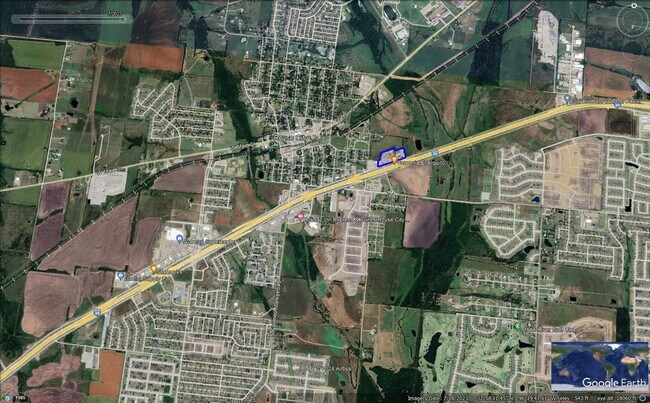This screenshot has height=403, width=650.
Task: Click the look-around joystick ring
Action: click(633, 21)
